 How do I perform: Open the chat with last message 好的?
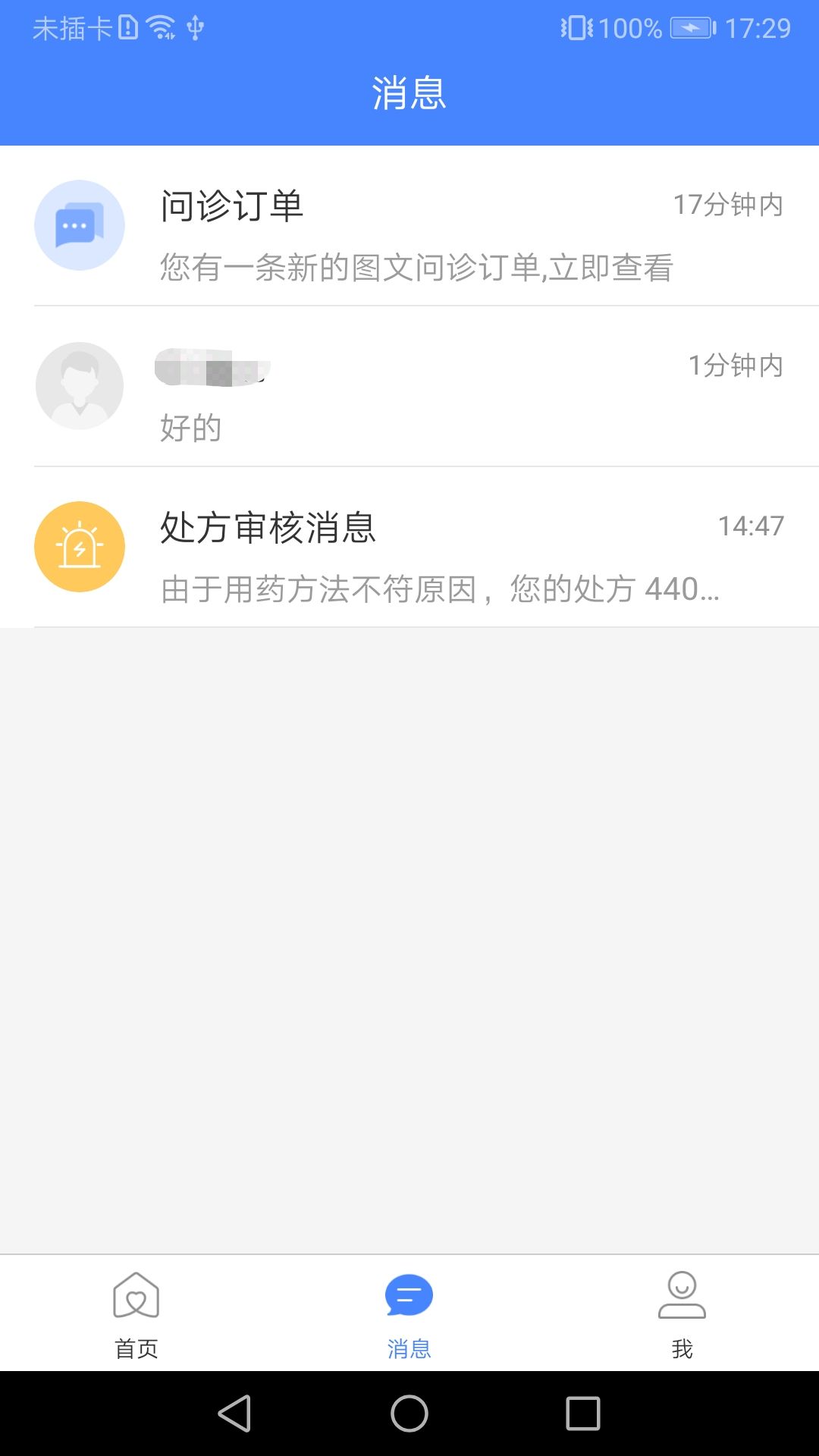[409, 387]
